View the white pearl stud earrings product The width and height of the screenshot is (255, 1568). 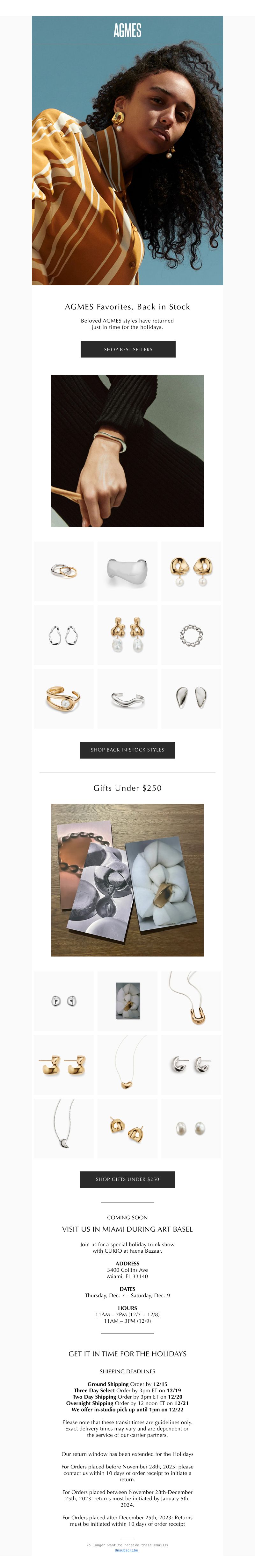tap(191, 1128)
